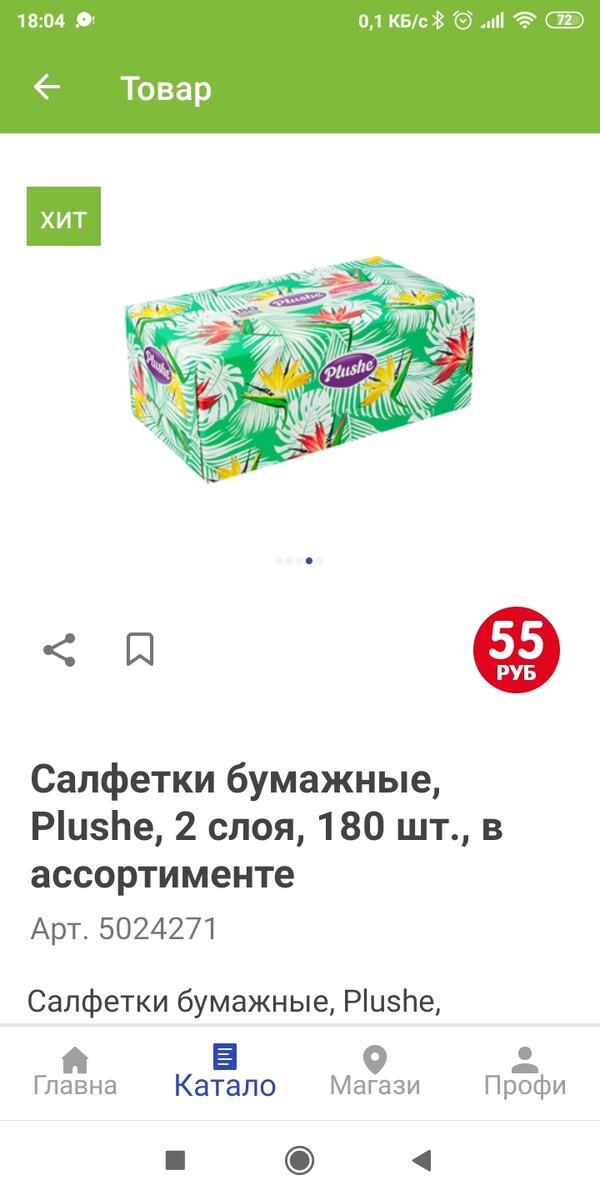
Task: Tap the system back triangle button
Action: (x=422, y=1160)
